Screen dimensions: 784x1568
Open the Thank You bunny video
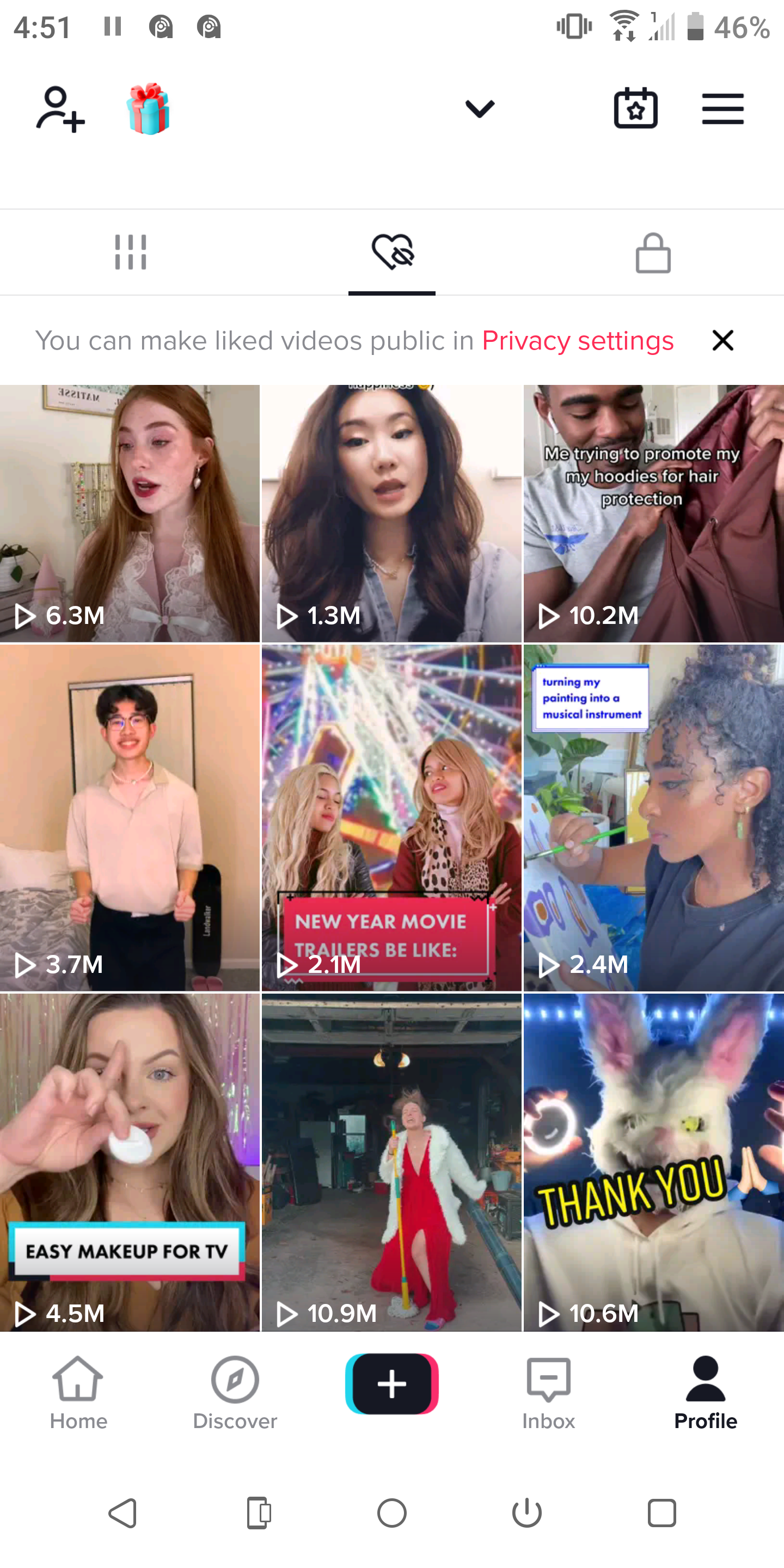(x=653, y=1161)
